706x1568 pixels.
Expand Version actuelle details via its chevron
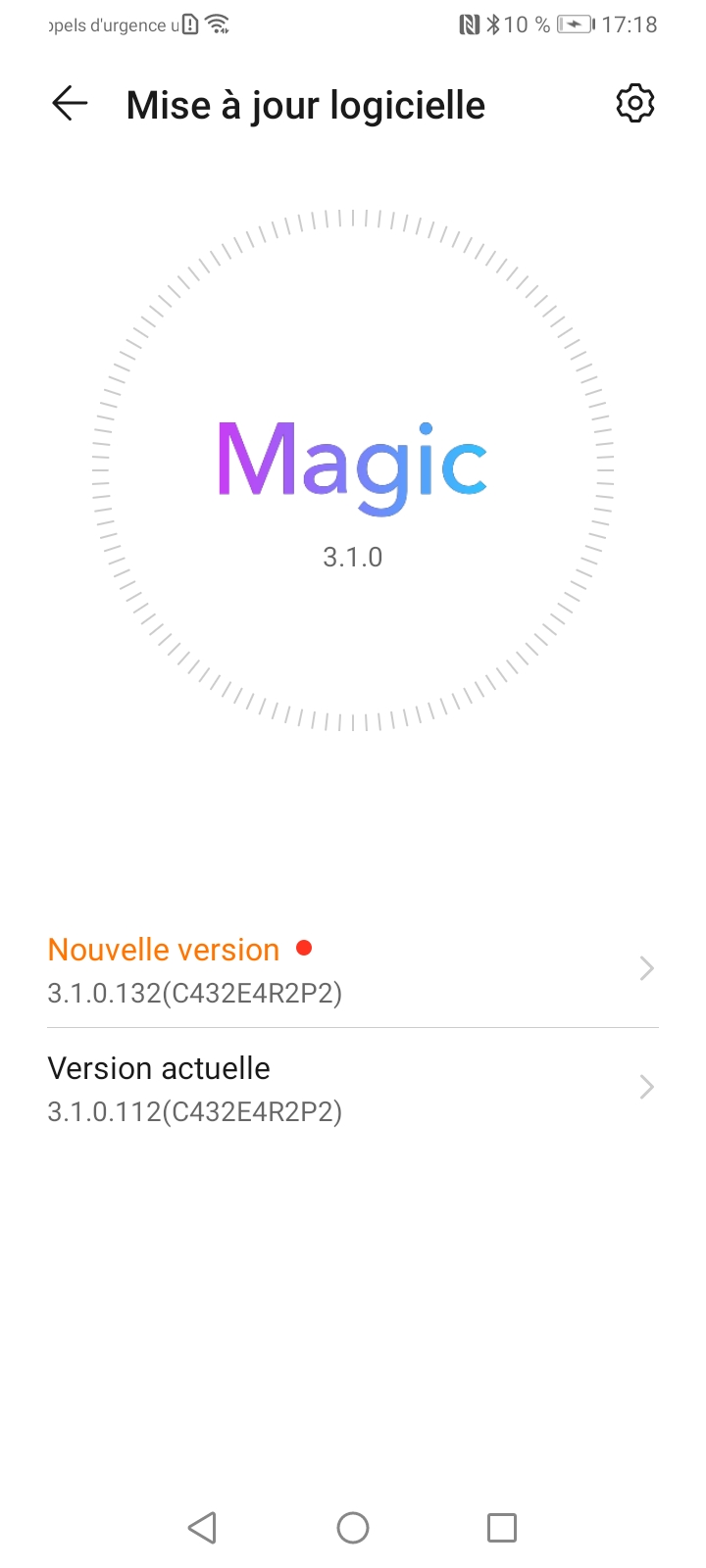coord(646,1087)
